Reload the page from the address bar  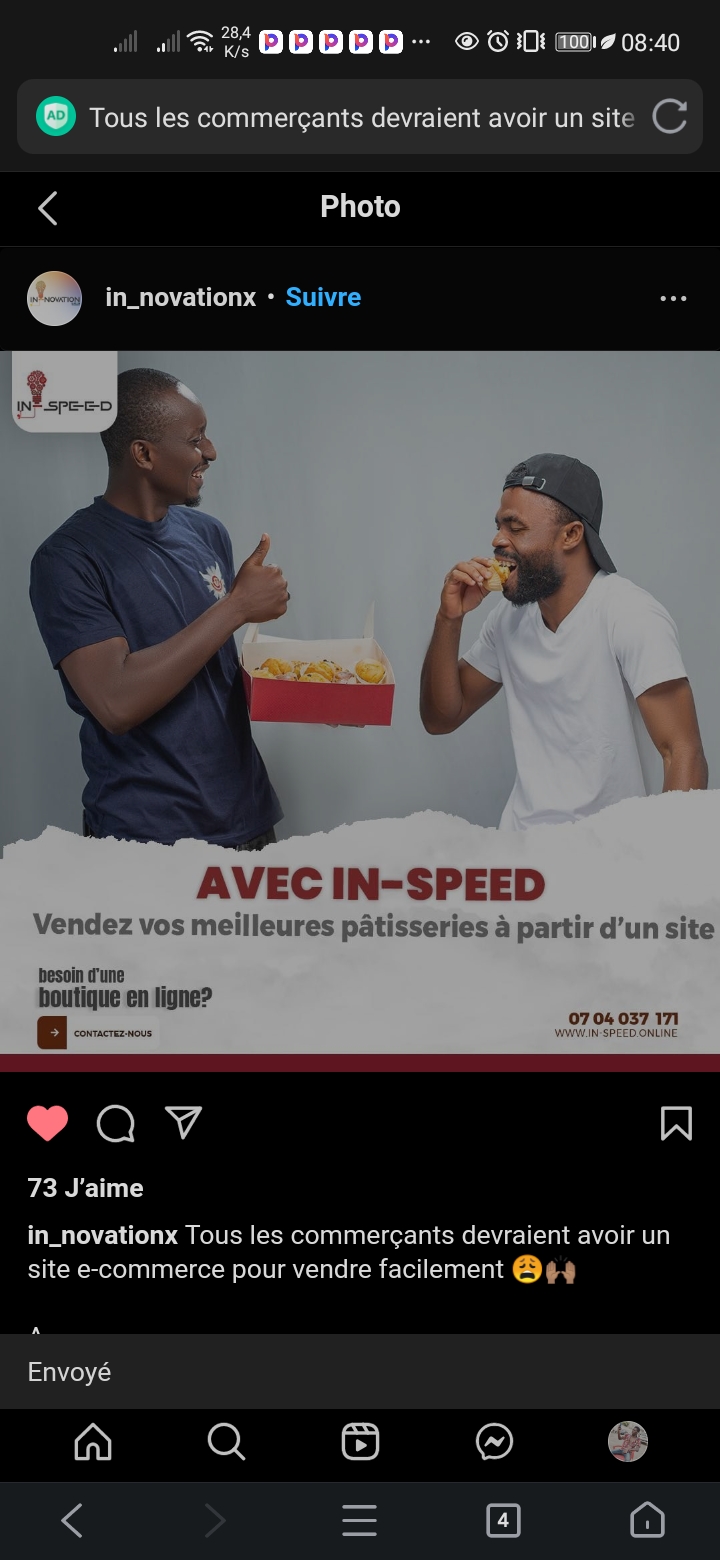click(x=669, y=117)
